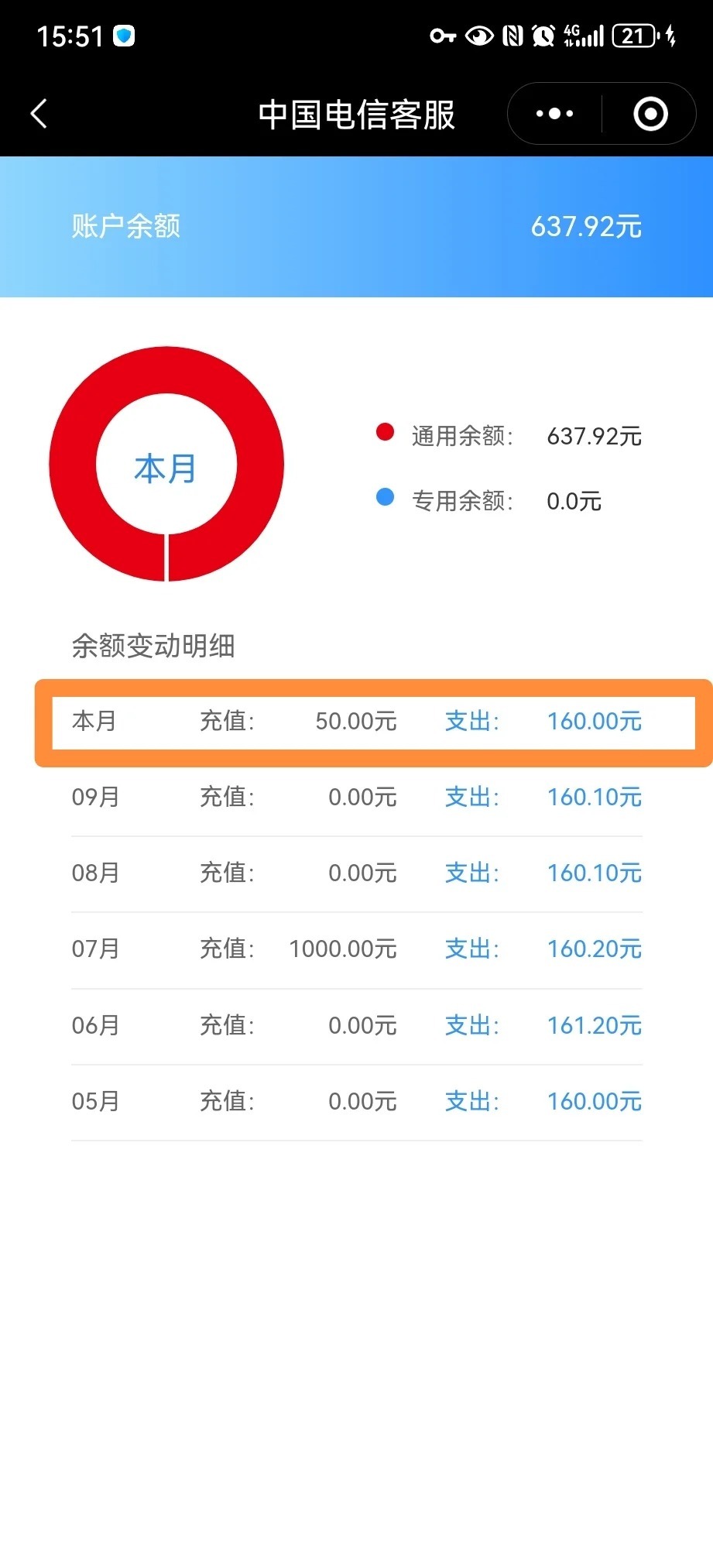713x1568 pixels.
Task: Open the 05月 balance change row
Action: click(x=356, y=1102)
